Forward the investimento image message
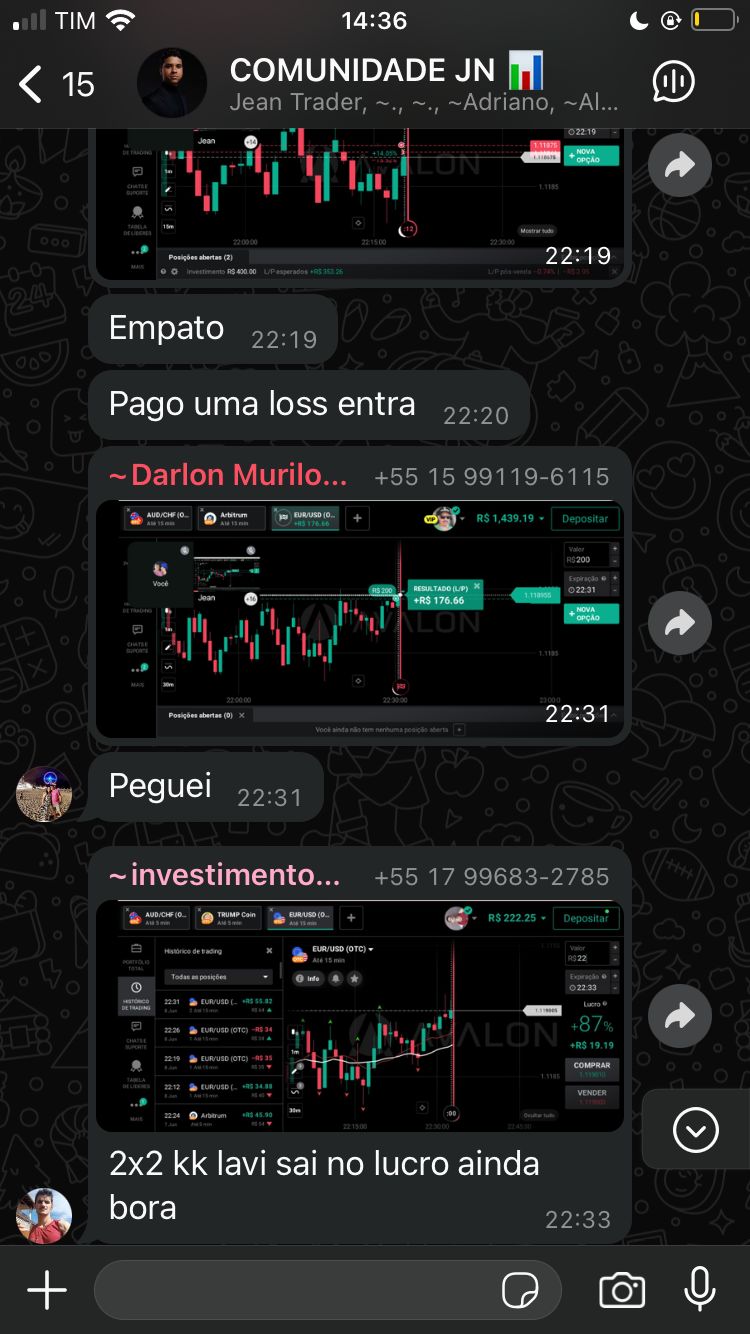750x1334 pixels. 679,1017
